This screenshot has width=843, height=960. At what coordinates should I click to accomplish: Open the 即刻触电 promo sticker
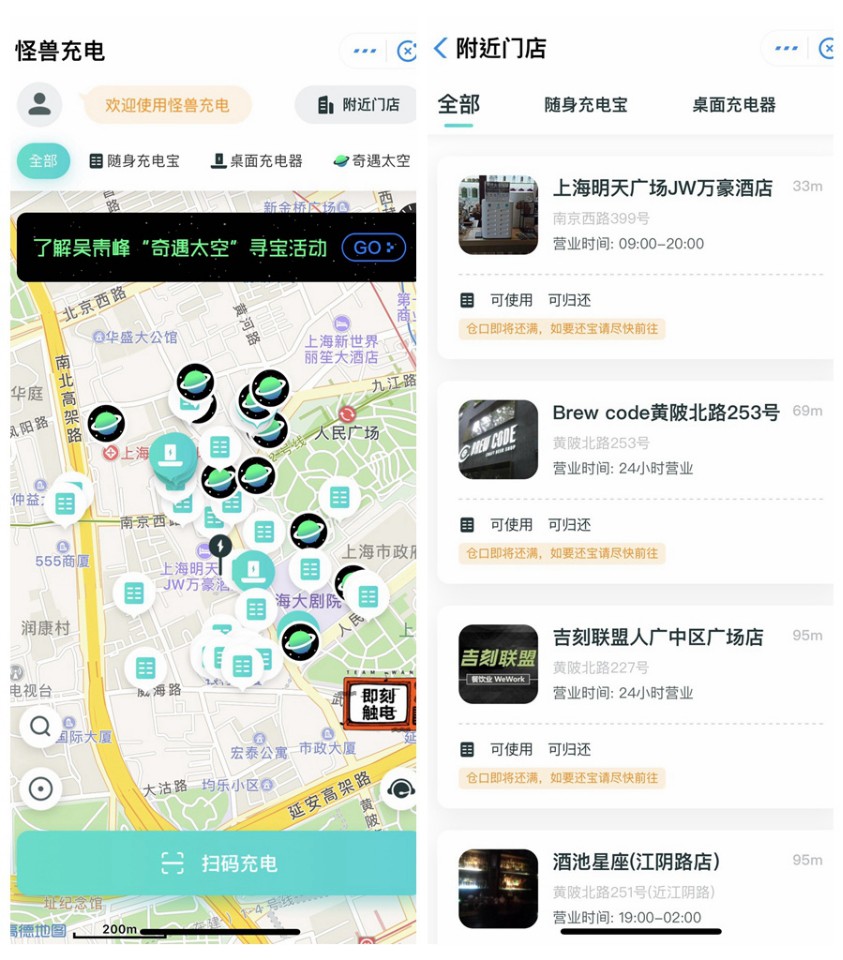[378, 704]
